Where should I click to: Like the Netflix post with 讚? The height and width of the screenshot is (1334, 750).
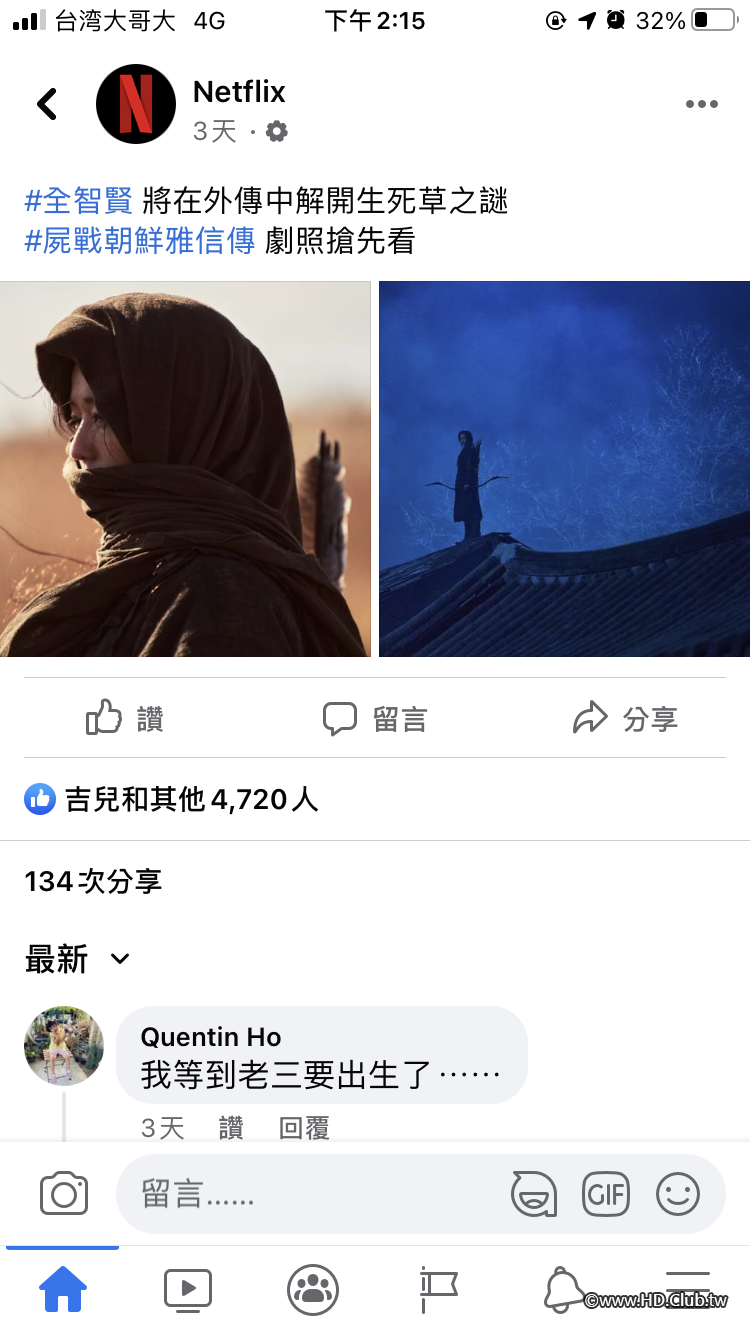125,718
